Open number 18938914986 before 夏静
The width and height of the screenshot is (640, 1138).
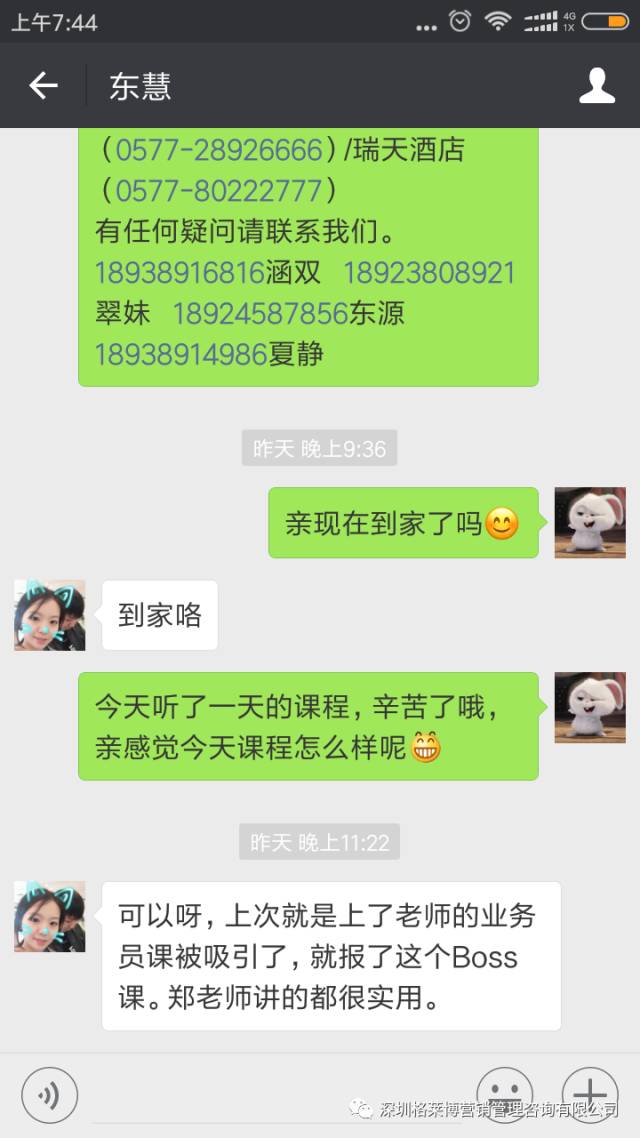pyautogui.click(x=180, y=353)
